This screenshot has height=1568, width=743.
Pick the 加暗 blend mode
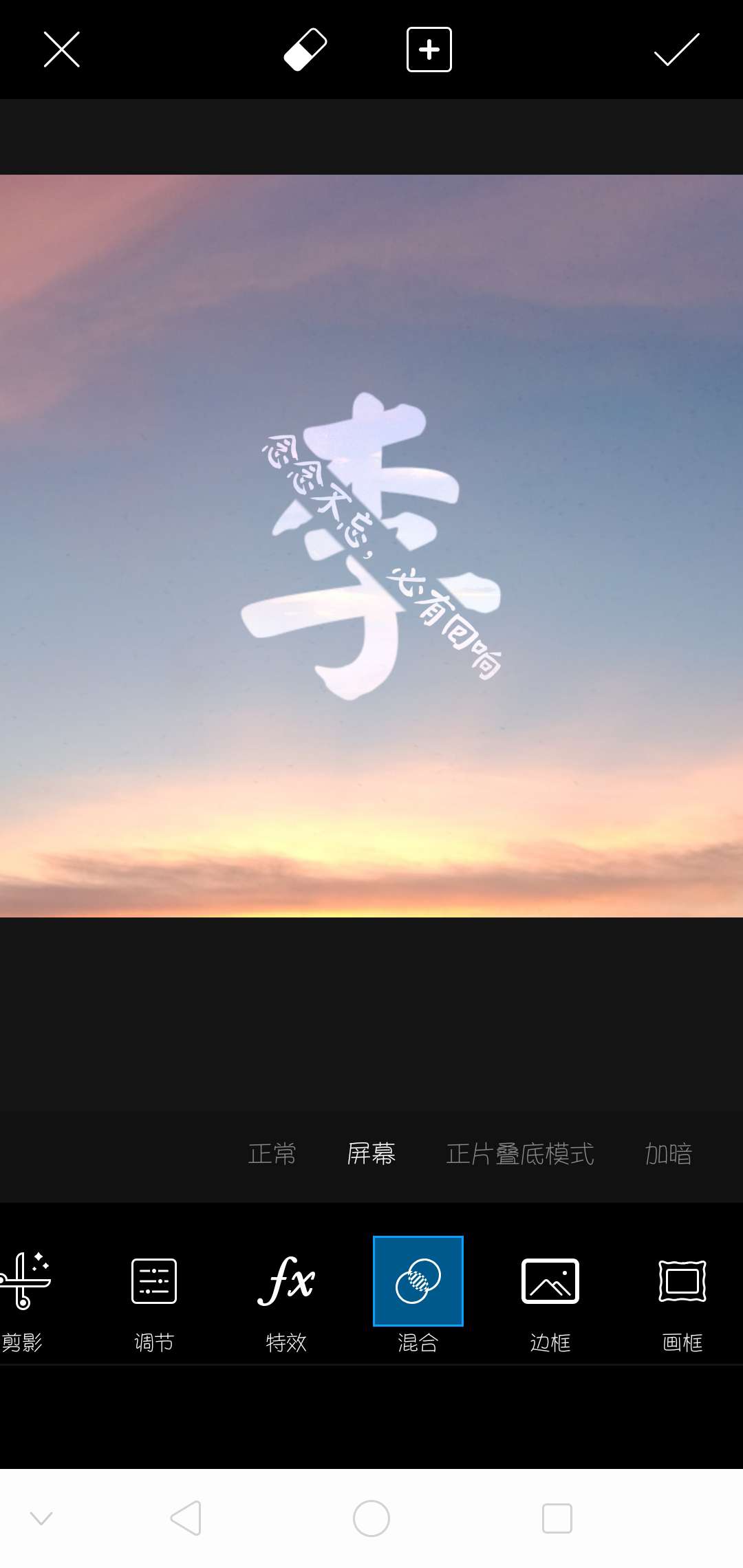coord(669,1154)
